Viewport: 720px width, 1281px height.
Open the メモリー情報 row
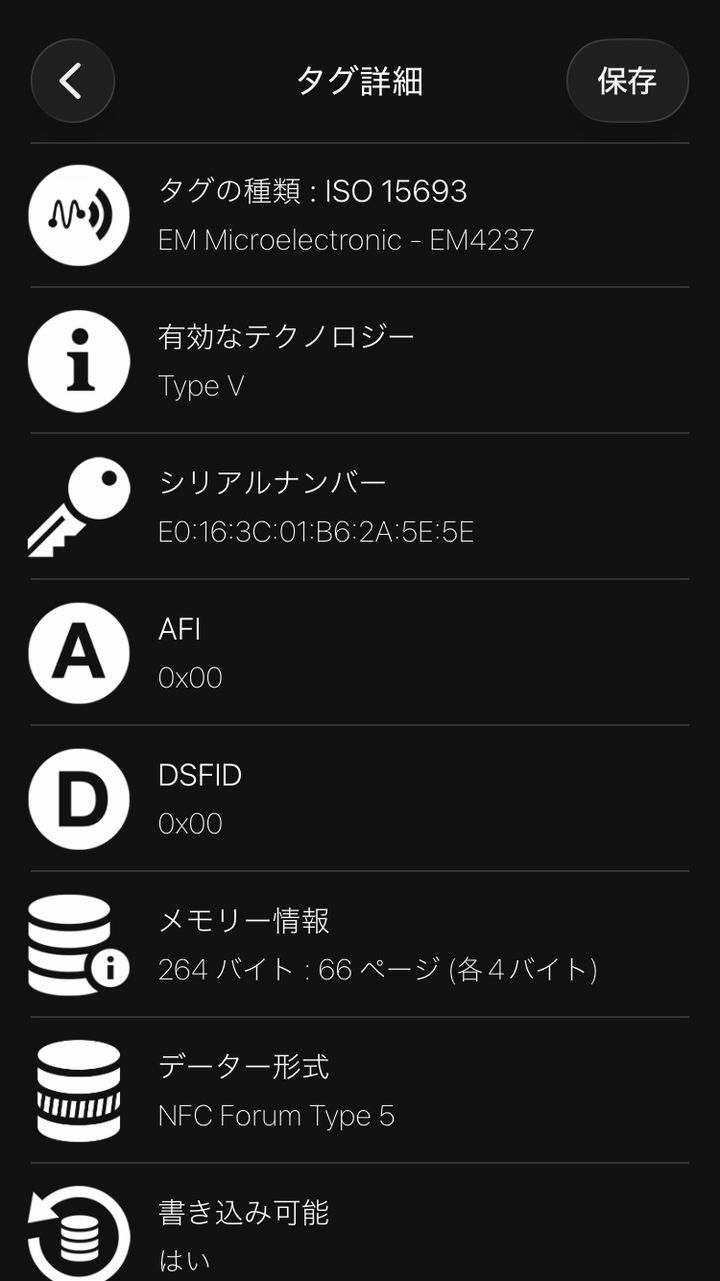360,945
